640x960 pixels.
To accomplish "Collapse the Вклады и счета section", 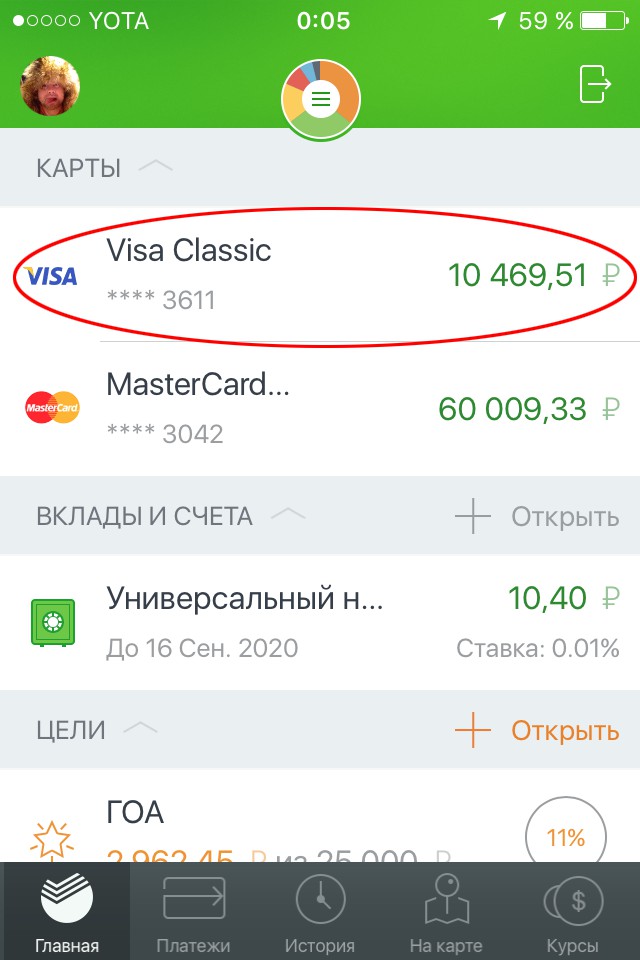I will point(289,516).
